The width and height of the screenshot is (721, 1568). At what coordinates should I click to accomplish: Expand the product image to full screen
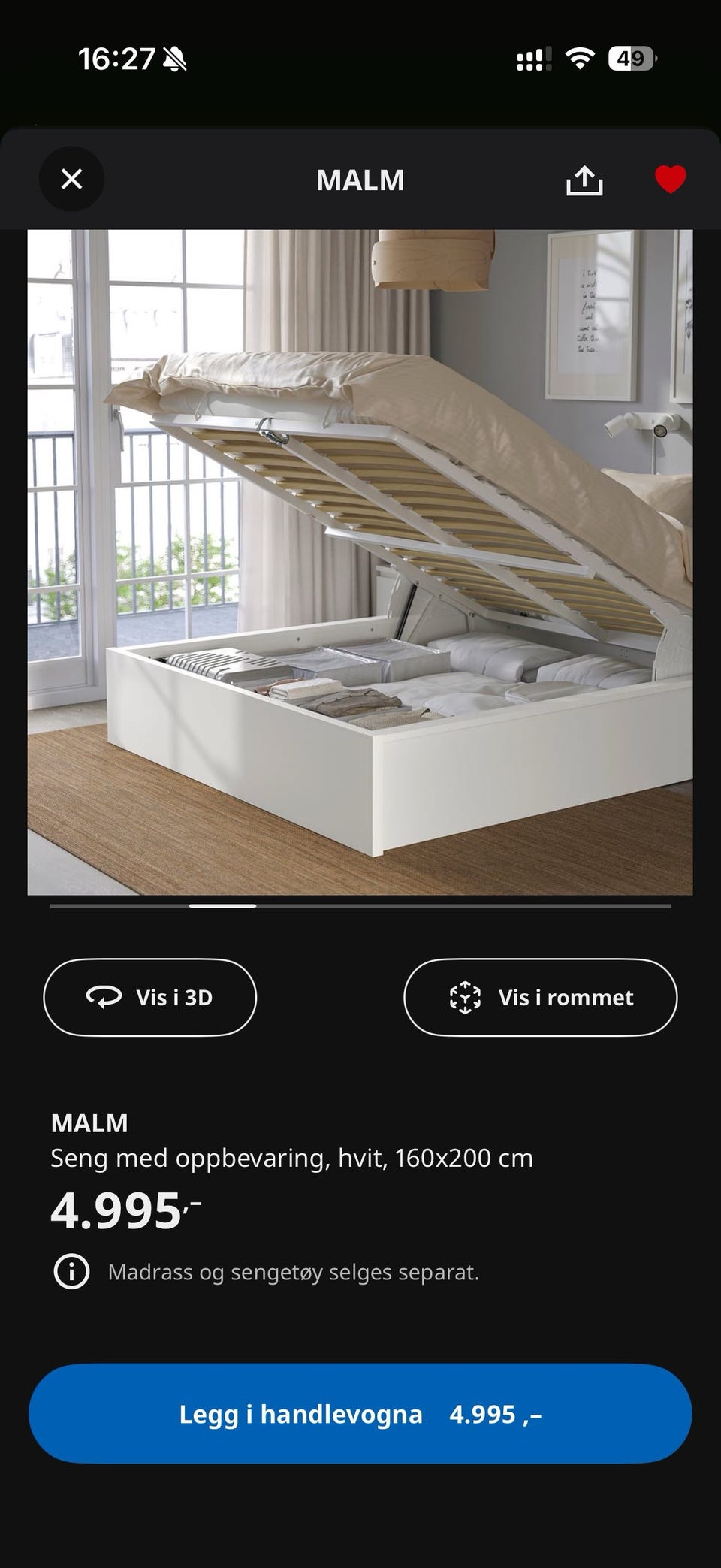(x=360, y=563)
